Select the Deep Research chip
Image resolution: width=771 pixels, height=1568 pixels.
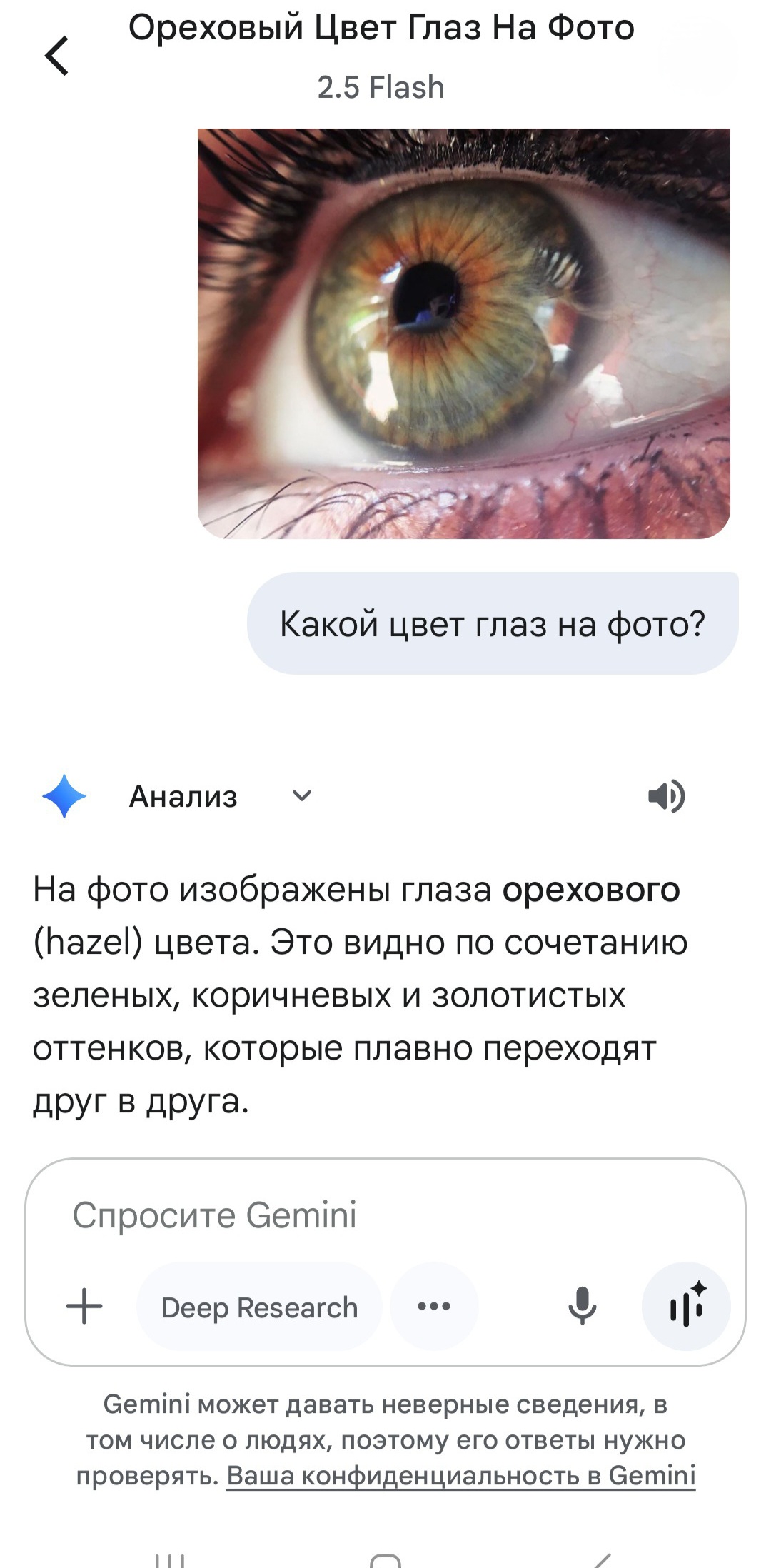tap(259, 1307)
